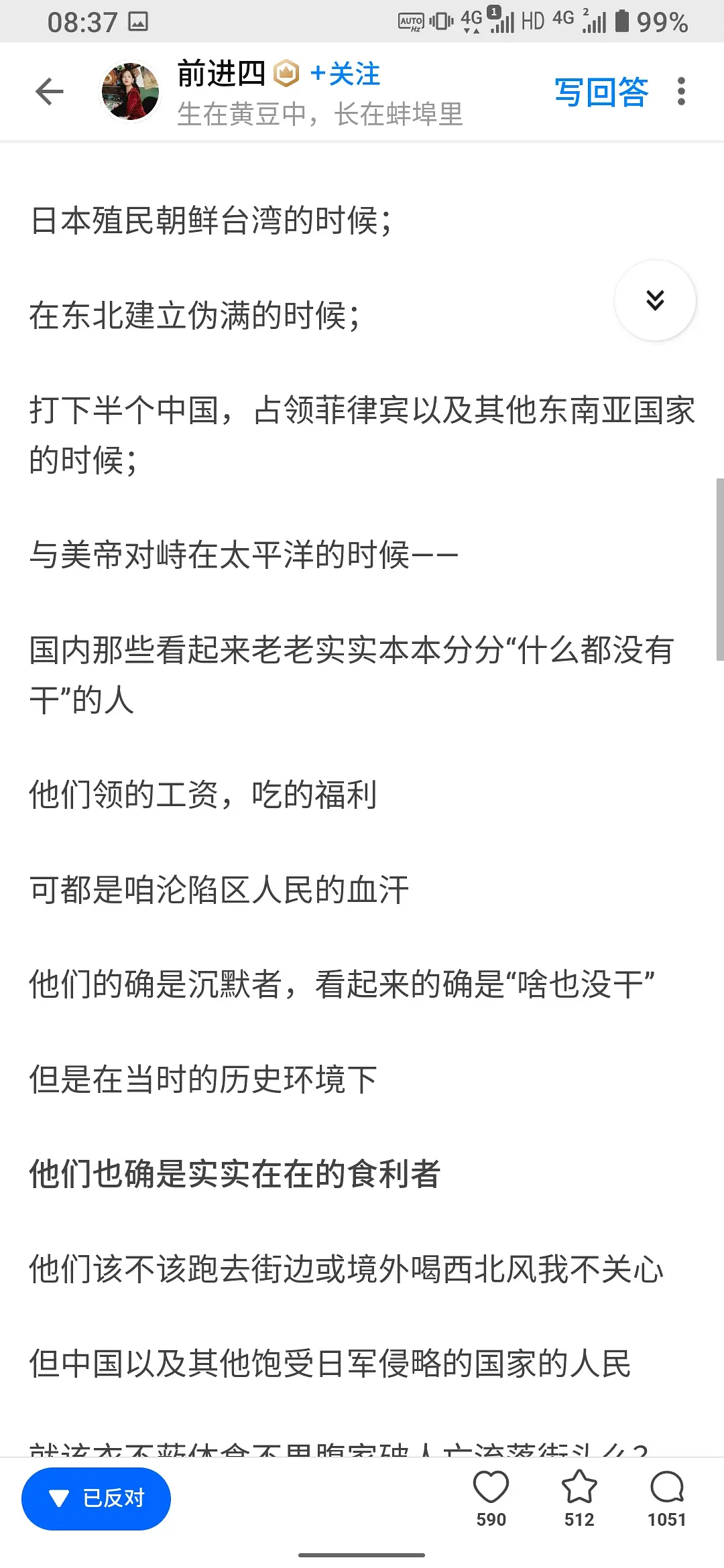This screenshot has height=1568, width=724.
Task: Open the comments bubble icon
Action: [x=666, y=1489]
